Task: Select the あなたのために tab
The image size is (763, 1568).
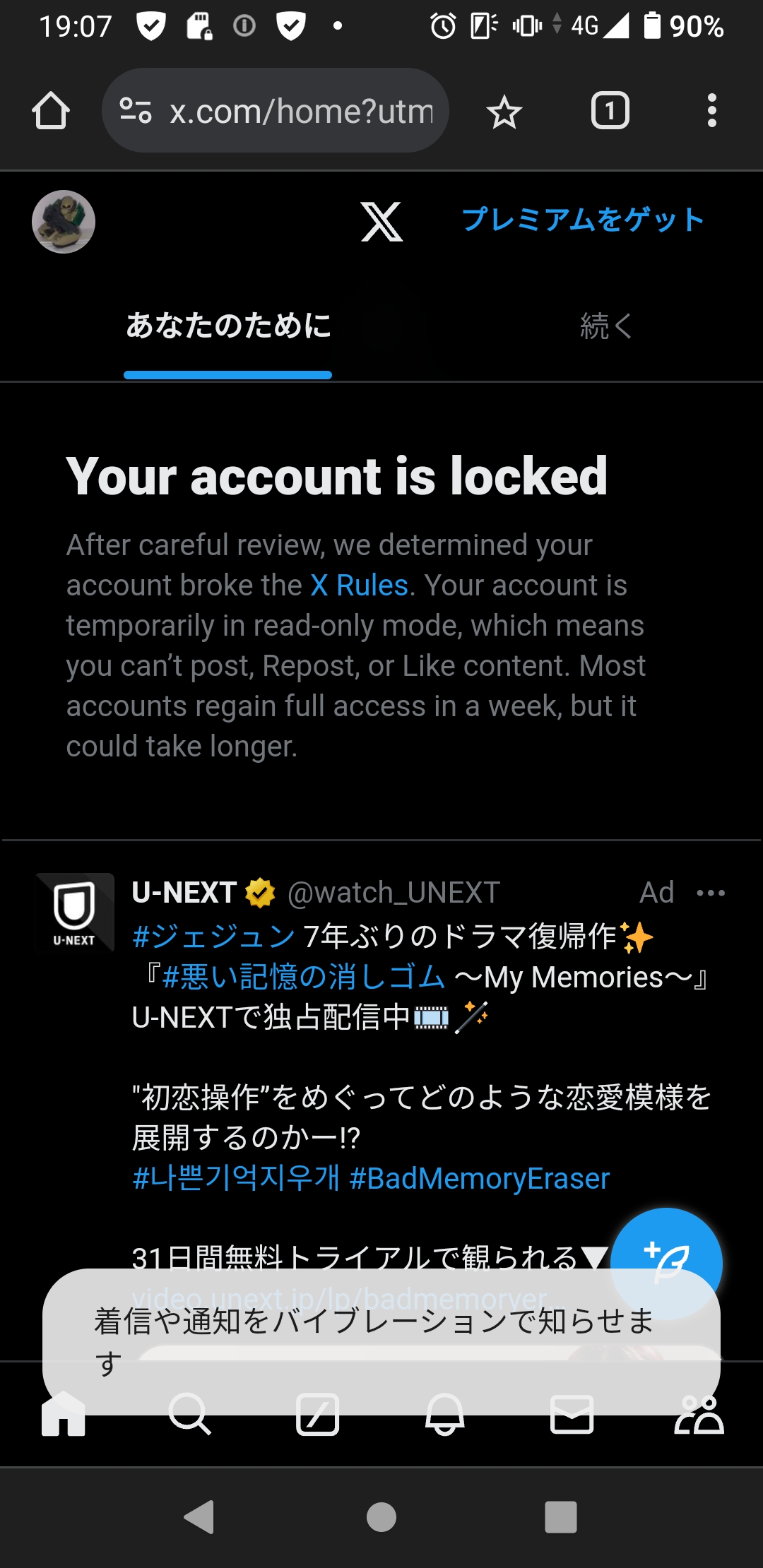Action: click(228, 326)
